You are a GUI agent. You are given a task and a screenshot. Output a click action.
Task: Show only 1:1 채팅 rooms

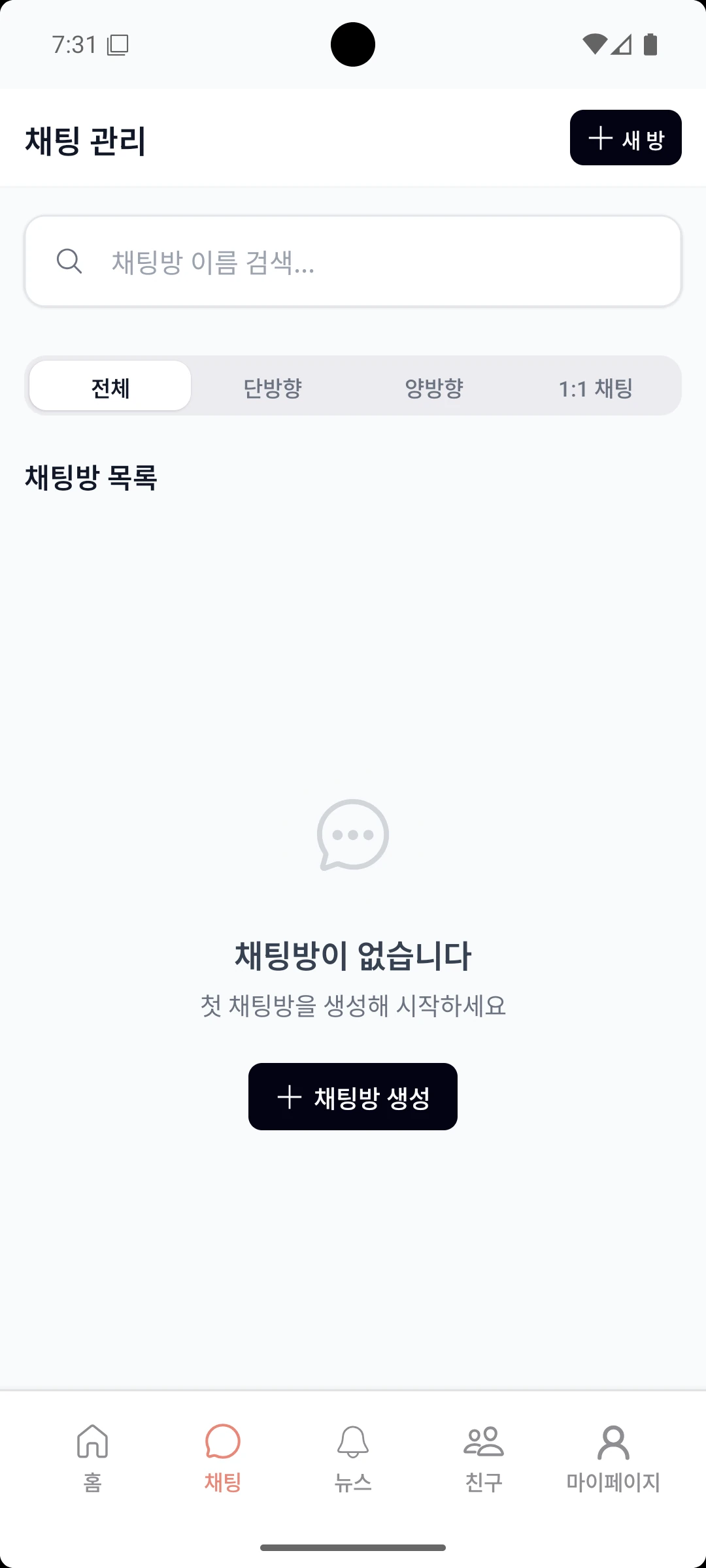pyautogui.click(x=596, y=386)
